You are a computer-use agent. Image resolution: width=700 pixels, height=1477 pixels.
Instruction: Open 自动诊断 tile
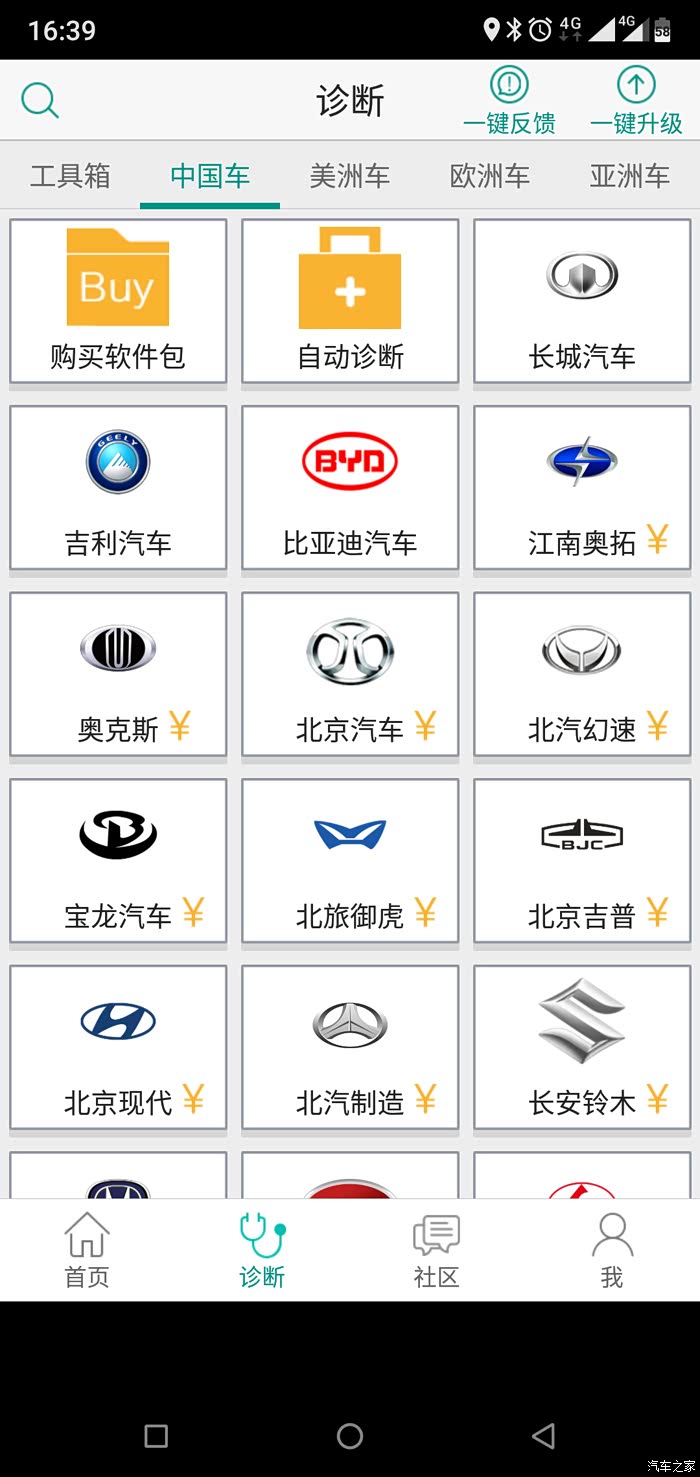350,301
